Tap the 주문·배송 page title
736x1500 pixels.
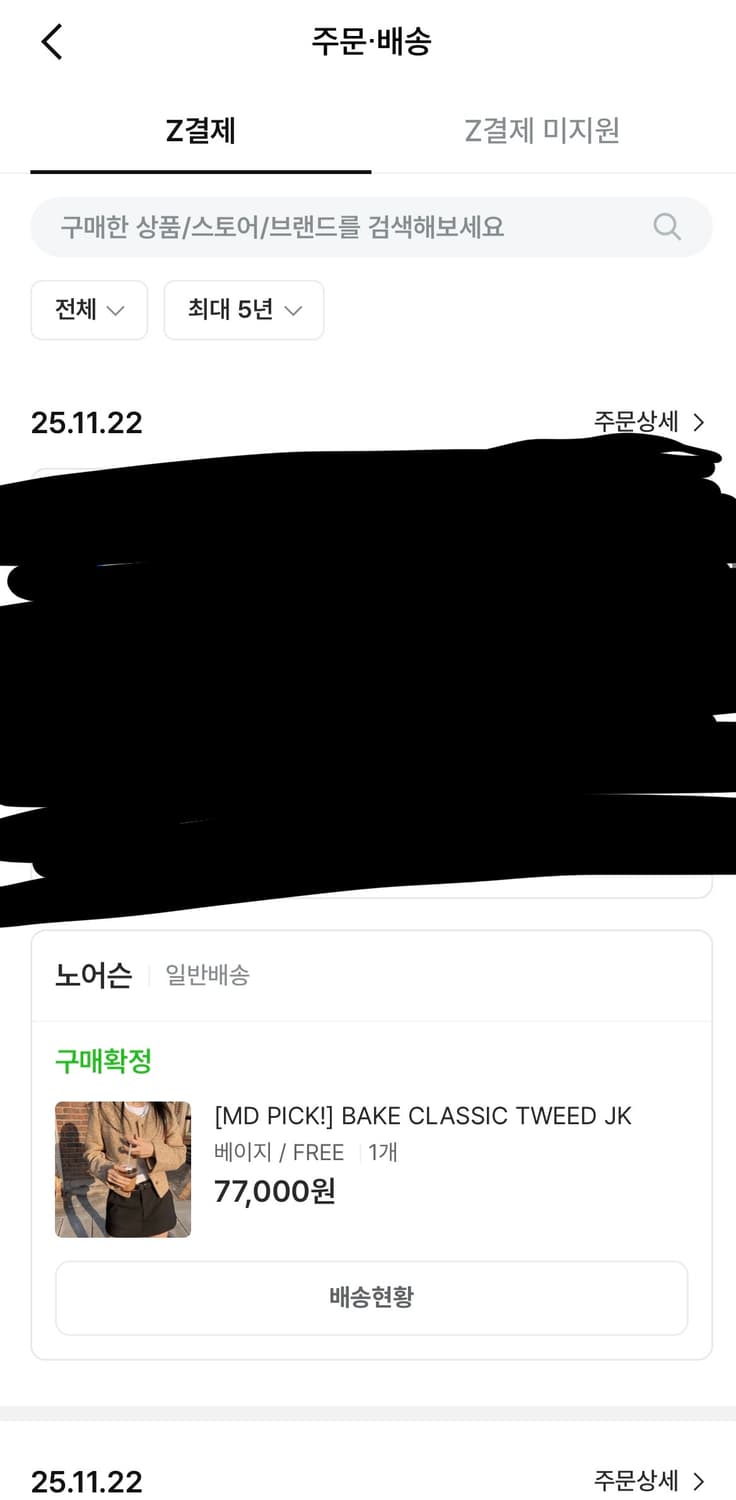click(x=368, y=41)
